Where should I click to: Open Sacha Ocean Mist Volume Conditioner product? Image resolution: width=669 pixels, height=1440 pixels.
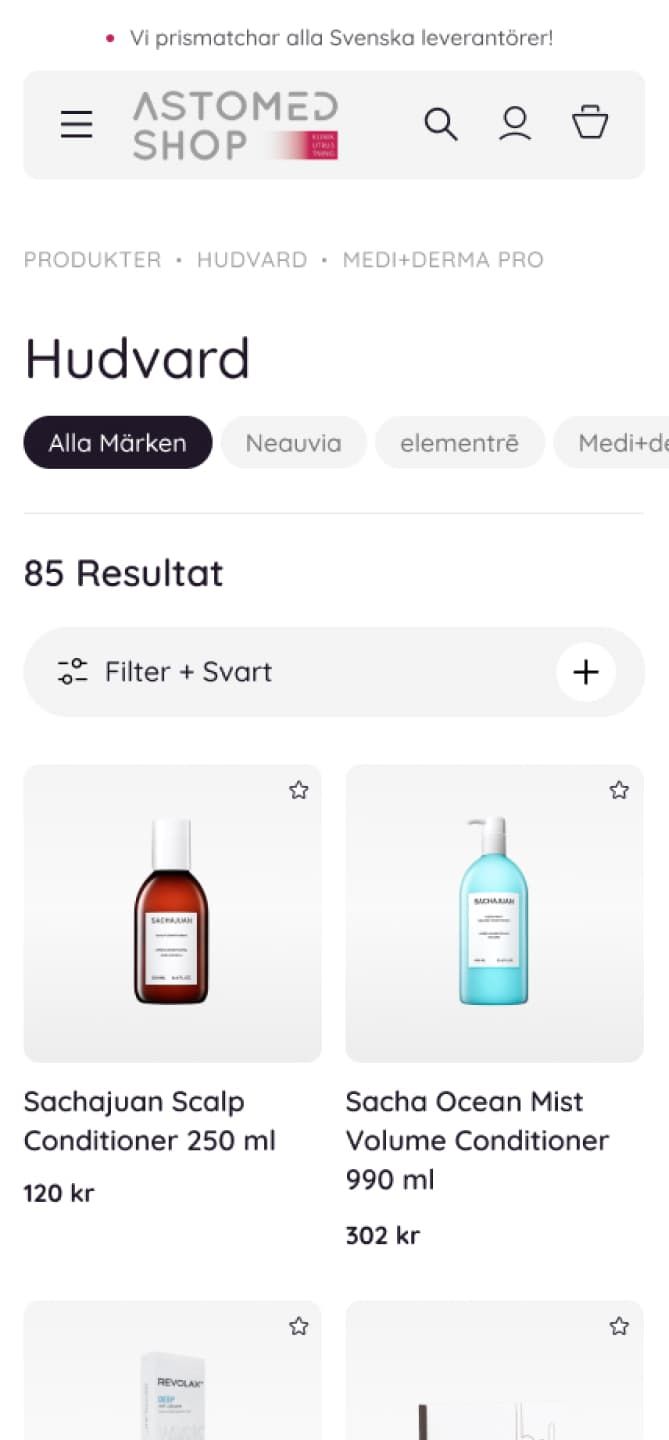coord(494,913)
